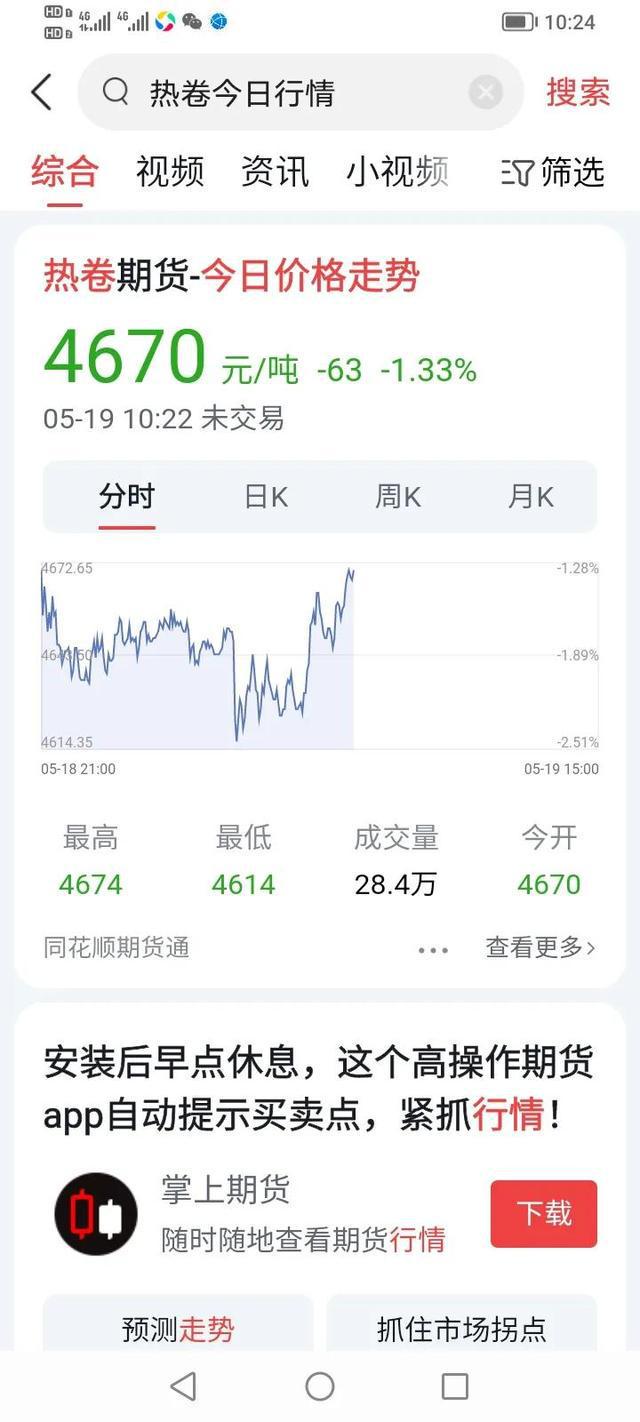Tap the red 下载 button for 掌上期货
Screen dimensions: 640x1422
click(544, 1213)
